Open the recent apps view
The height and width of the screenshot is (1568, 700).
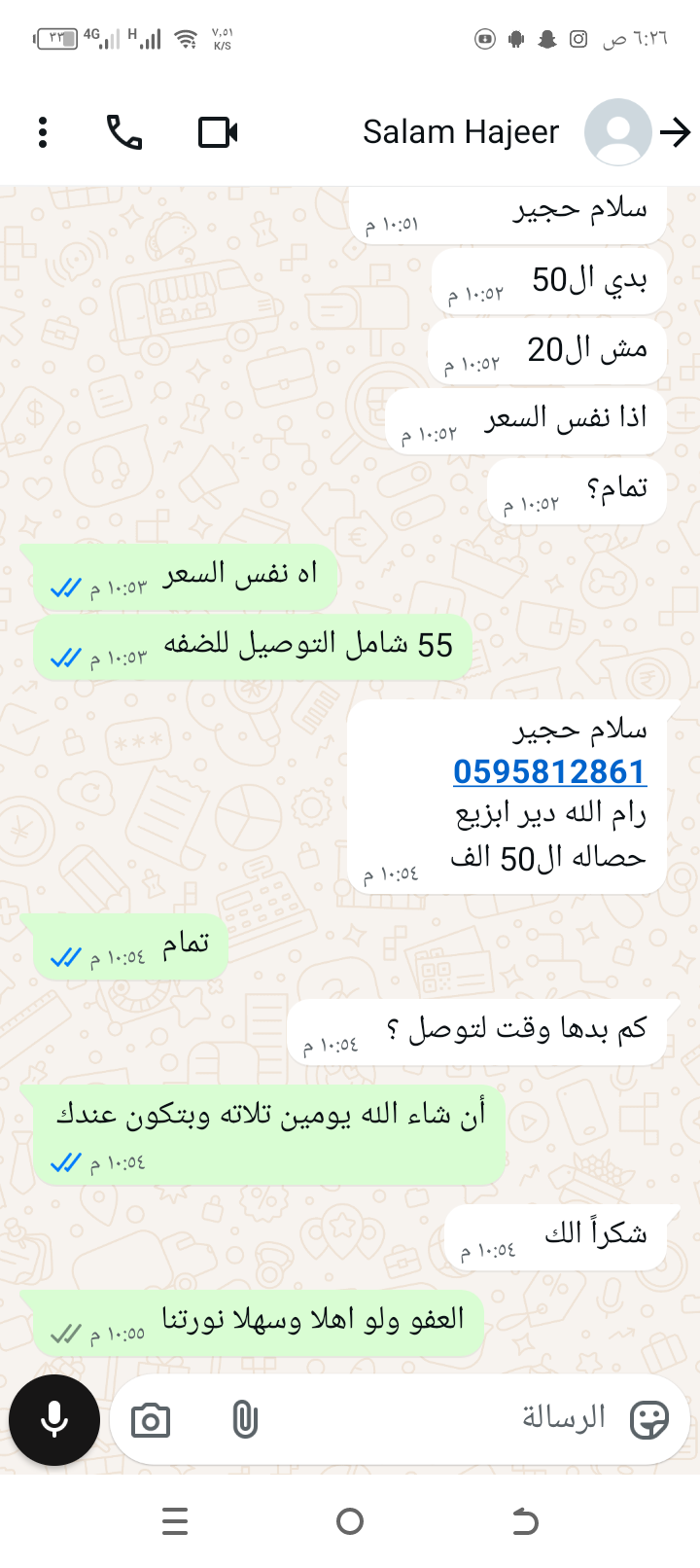click(175, 1521)
